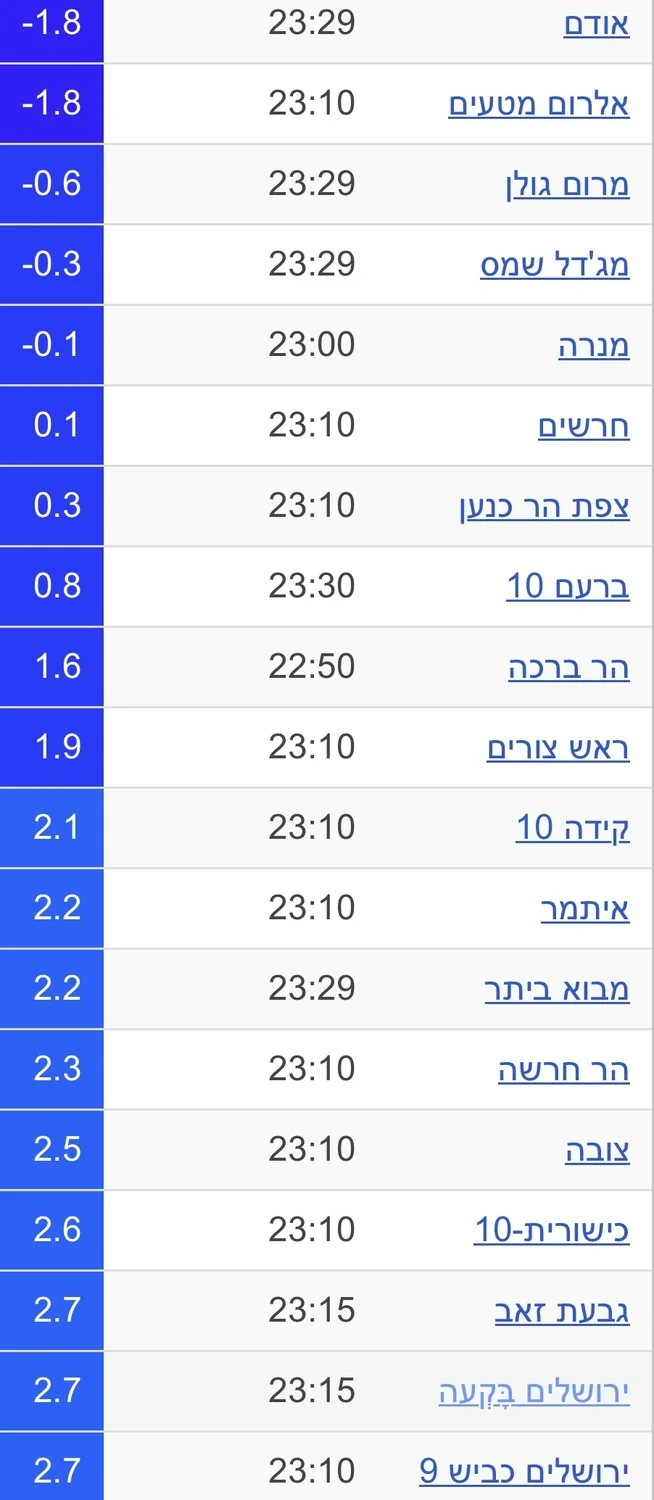This screenshot has height=1500, width=654.
Task: Tap the הר ברכה station link
Action: click(x=569, y=667)
